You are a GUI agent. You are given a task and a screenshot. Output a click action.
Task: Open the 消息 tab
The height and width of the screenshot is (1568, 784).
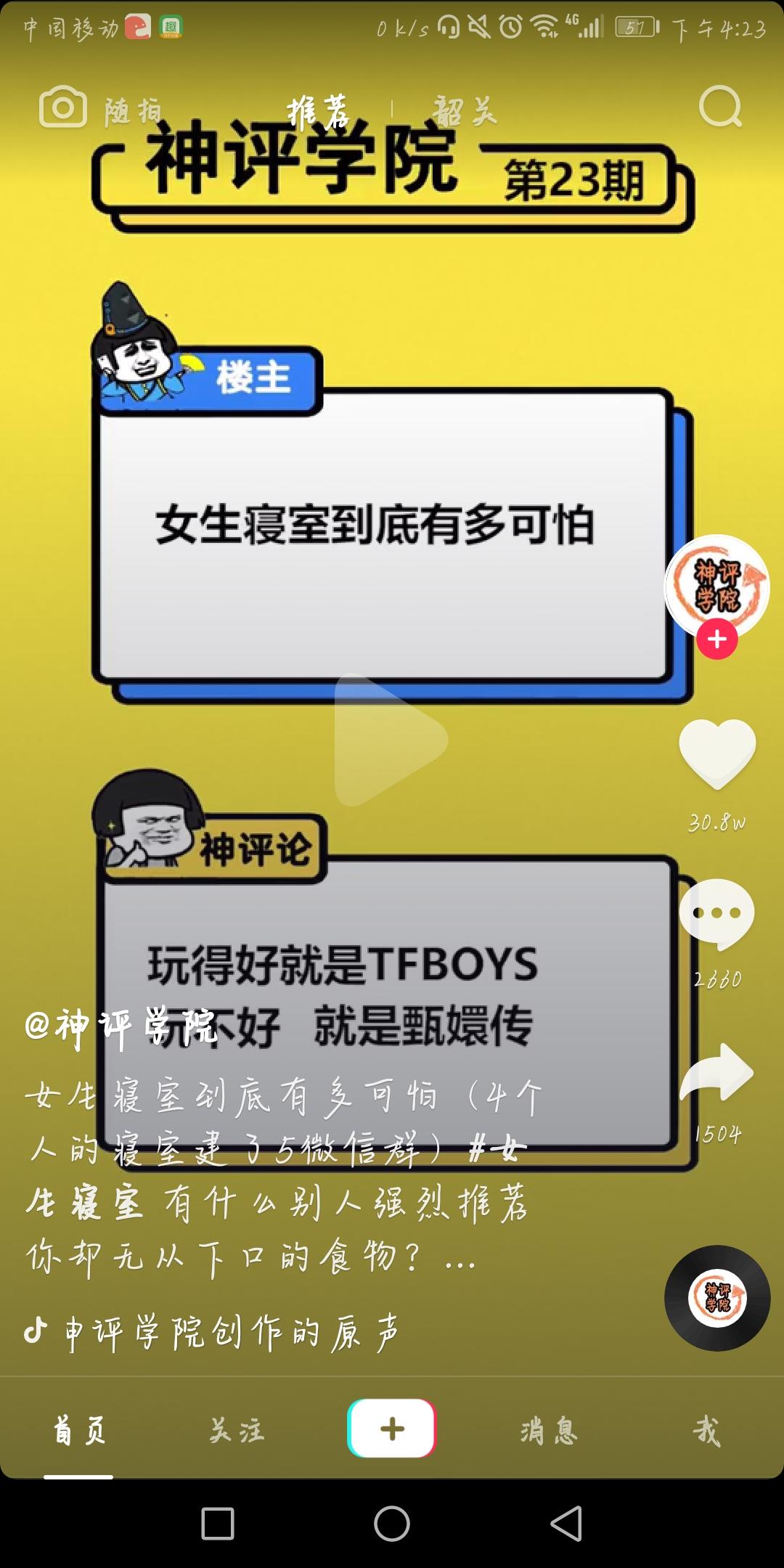549,1430
